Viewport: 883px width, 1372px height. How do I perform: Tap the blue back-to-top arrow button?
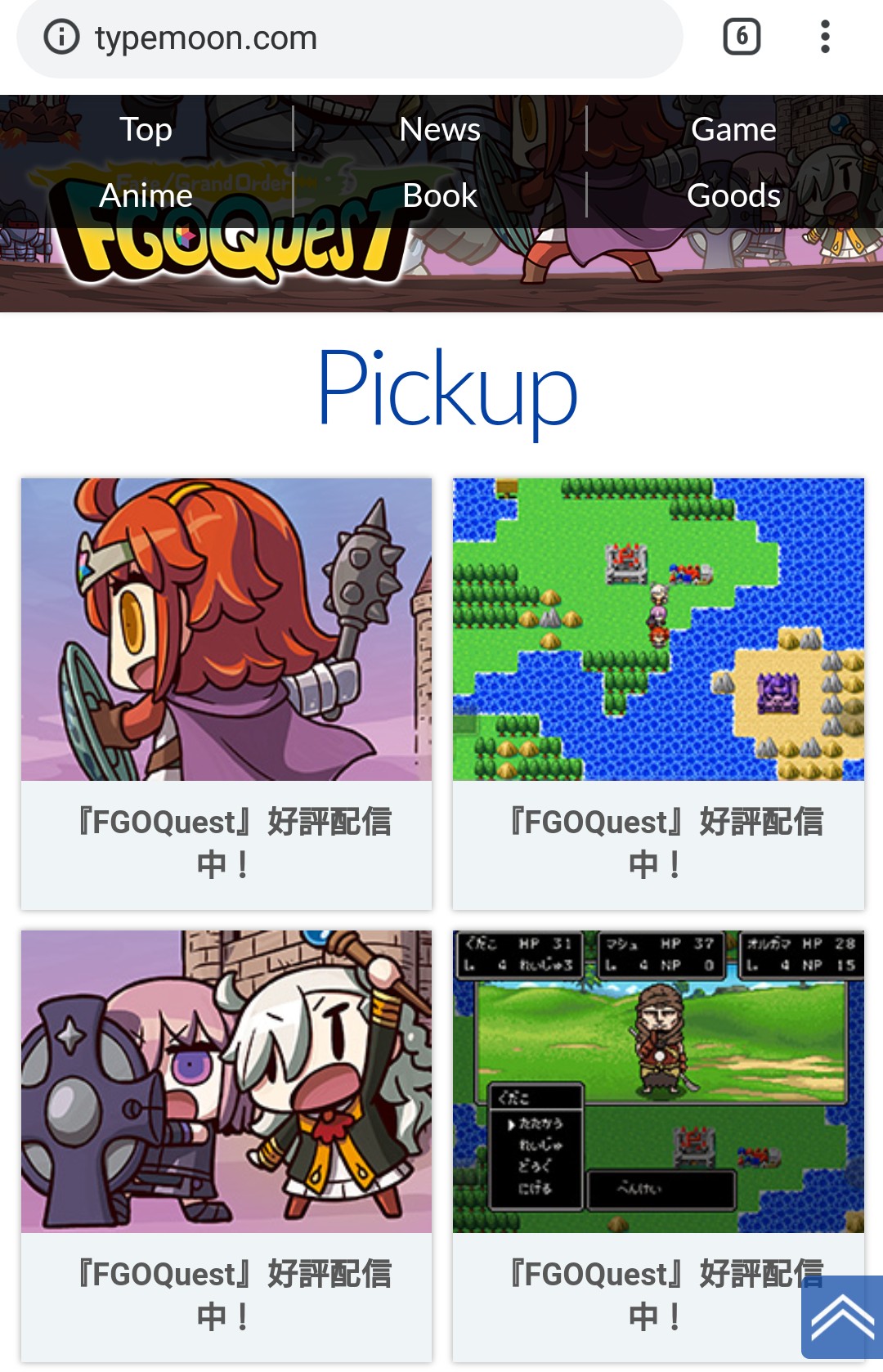point(842,1317)
